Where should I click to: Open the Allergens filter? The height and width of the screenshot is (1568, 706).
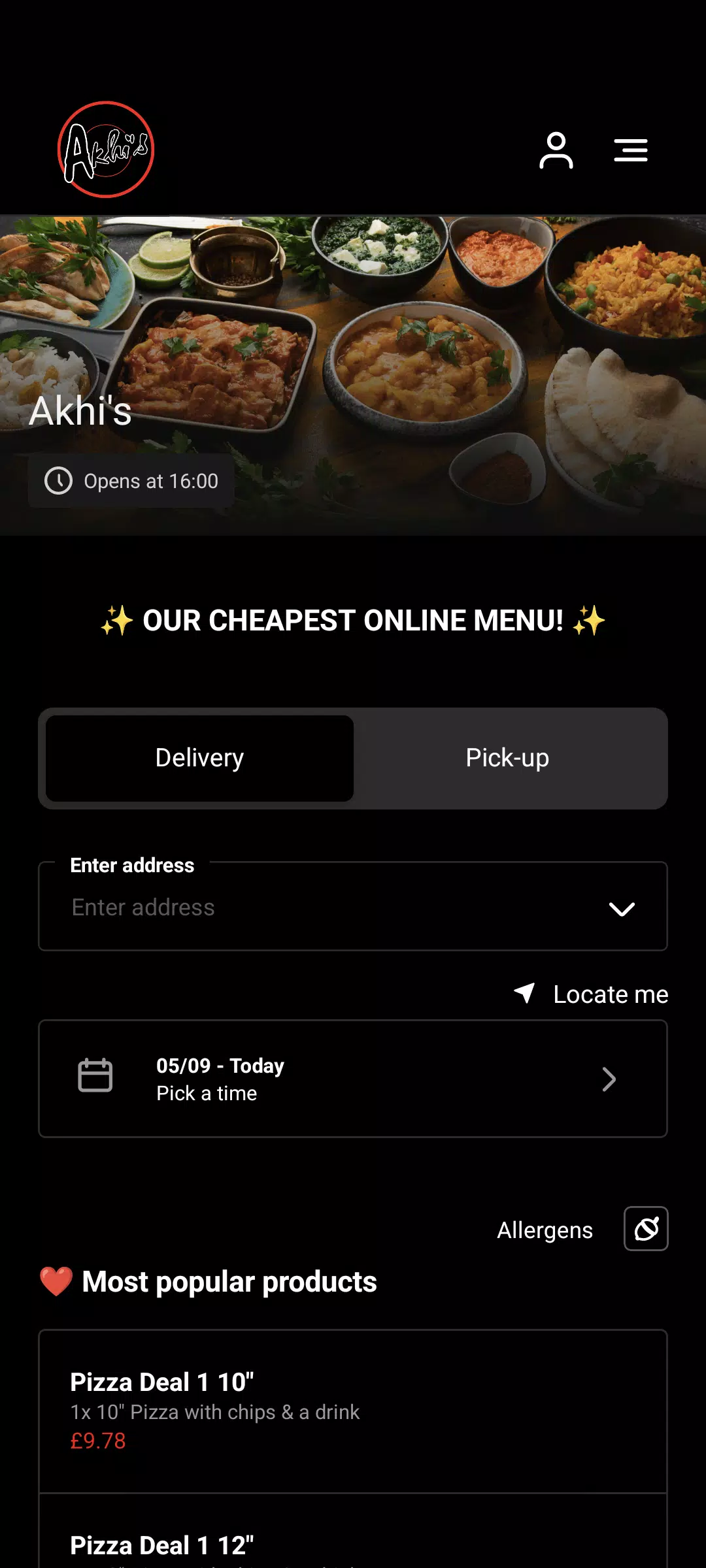tap(646, 1229)
